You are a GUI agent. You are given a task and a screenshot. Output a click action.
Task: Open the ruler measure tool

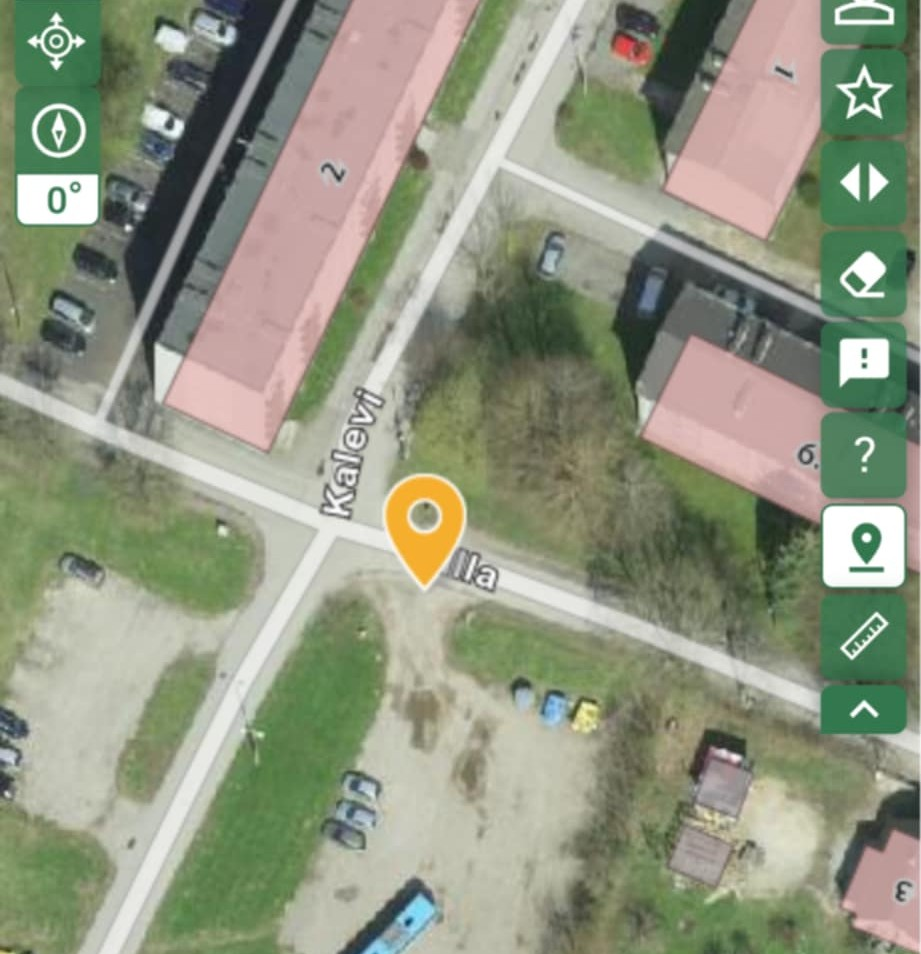(863, 636)
